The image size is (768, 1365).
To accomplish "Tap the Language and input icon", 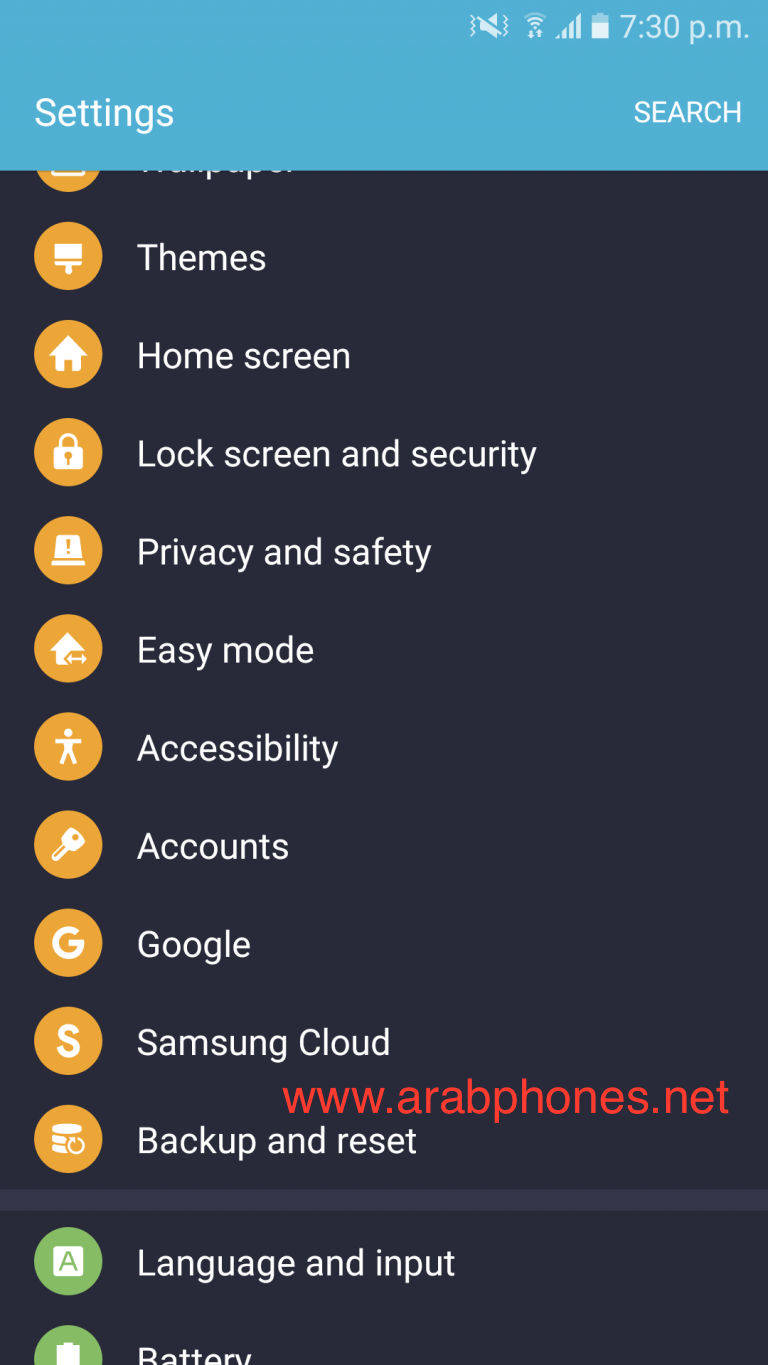I will (x=68, y=1261).
